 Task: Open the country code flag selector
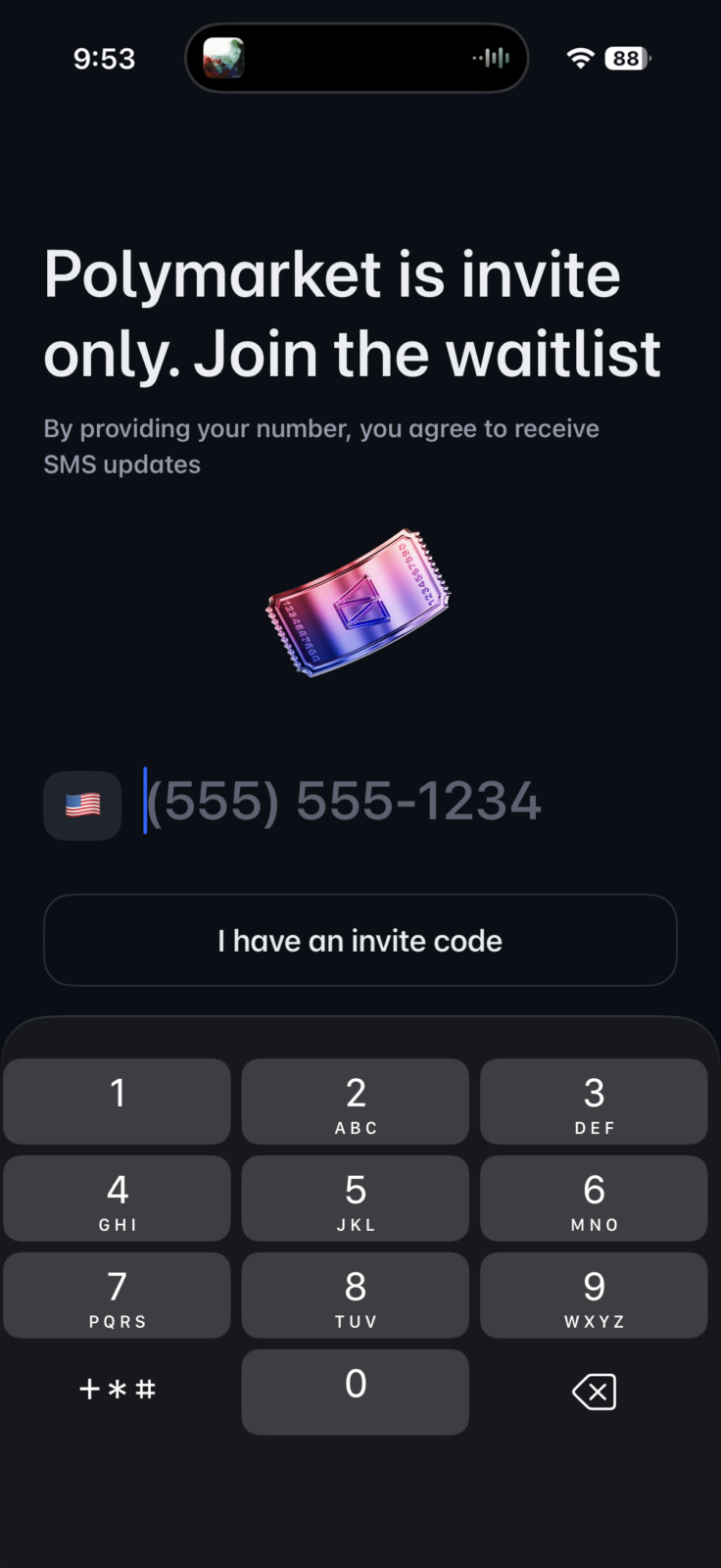coord(82,804)
